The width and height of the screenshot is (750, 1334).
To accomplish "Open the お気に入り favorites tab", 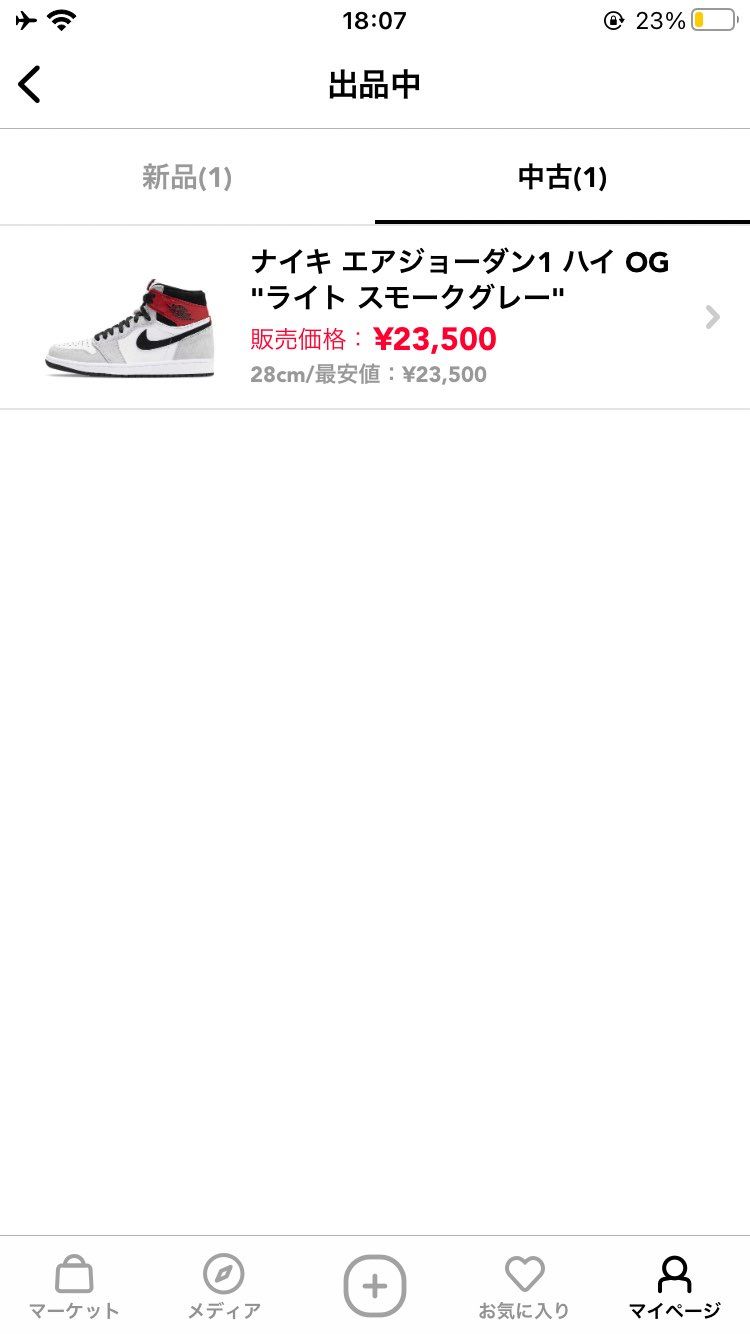I will pos(524,1287).
